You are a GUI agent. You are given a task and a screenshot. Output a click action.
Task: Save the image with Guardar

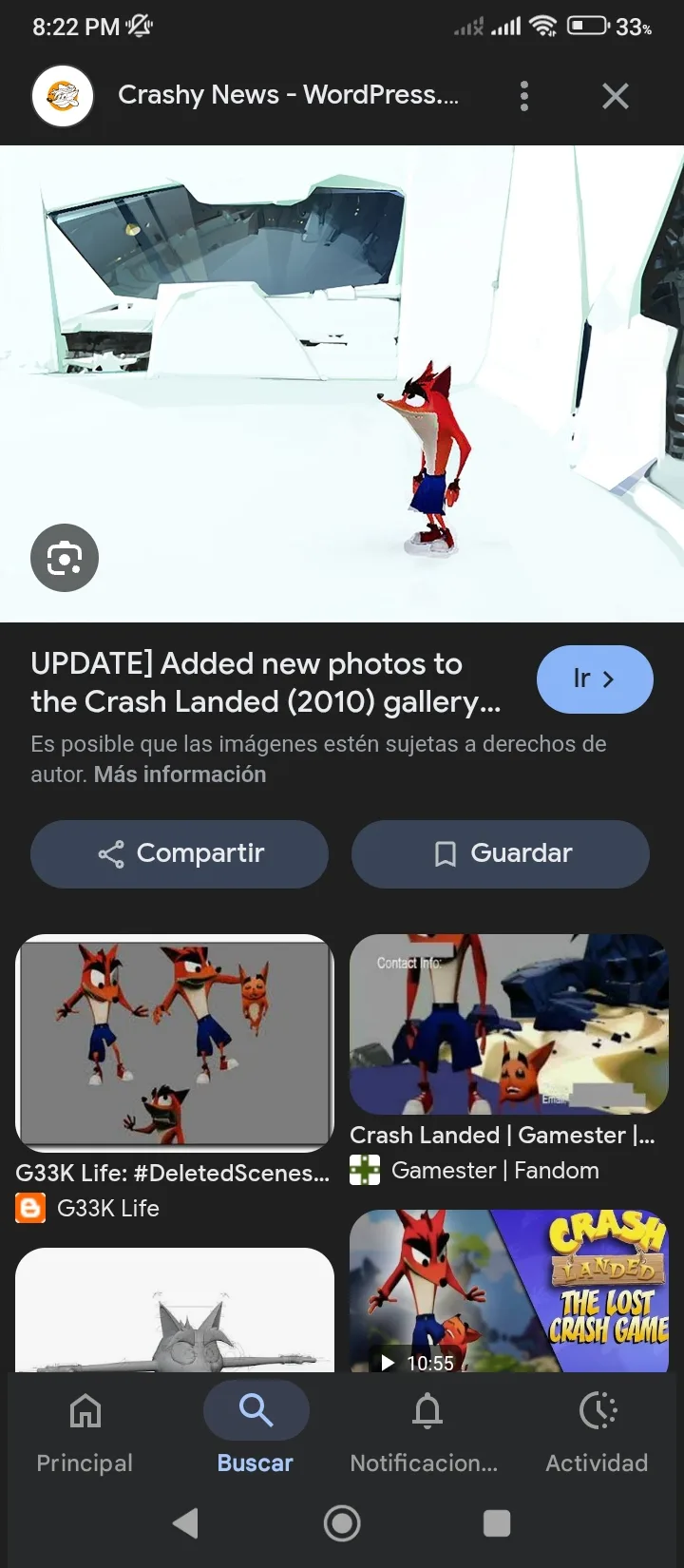pyautogui.click(x=501, y=853)
